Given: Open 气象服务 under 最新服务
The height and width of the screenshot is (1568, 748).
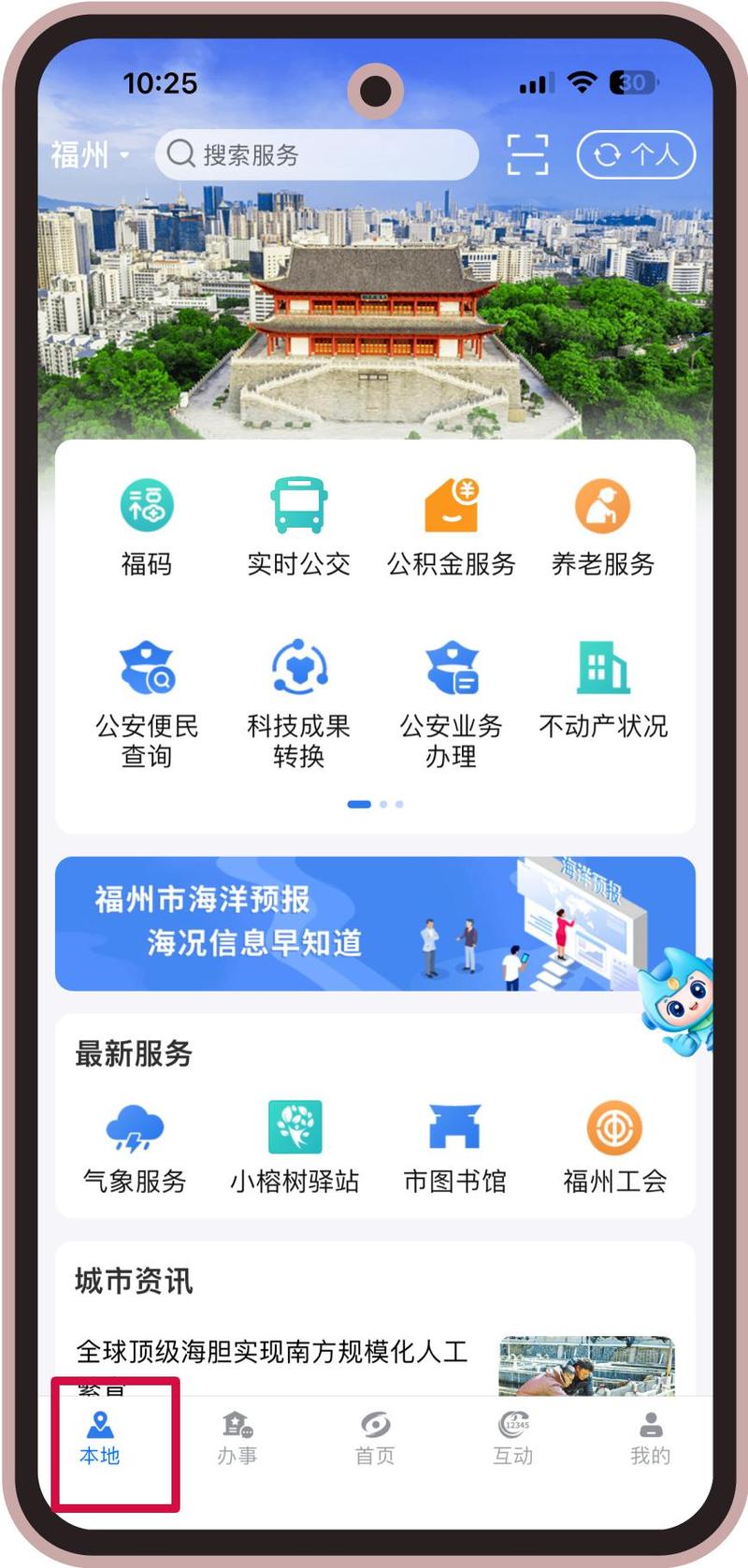Looking at the screenshot, I should 135,1147.
